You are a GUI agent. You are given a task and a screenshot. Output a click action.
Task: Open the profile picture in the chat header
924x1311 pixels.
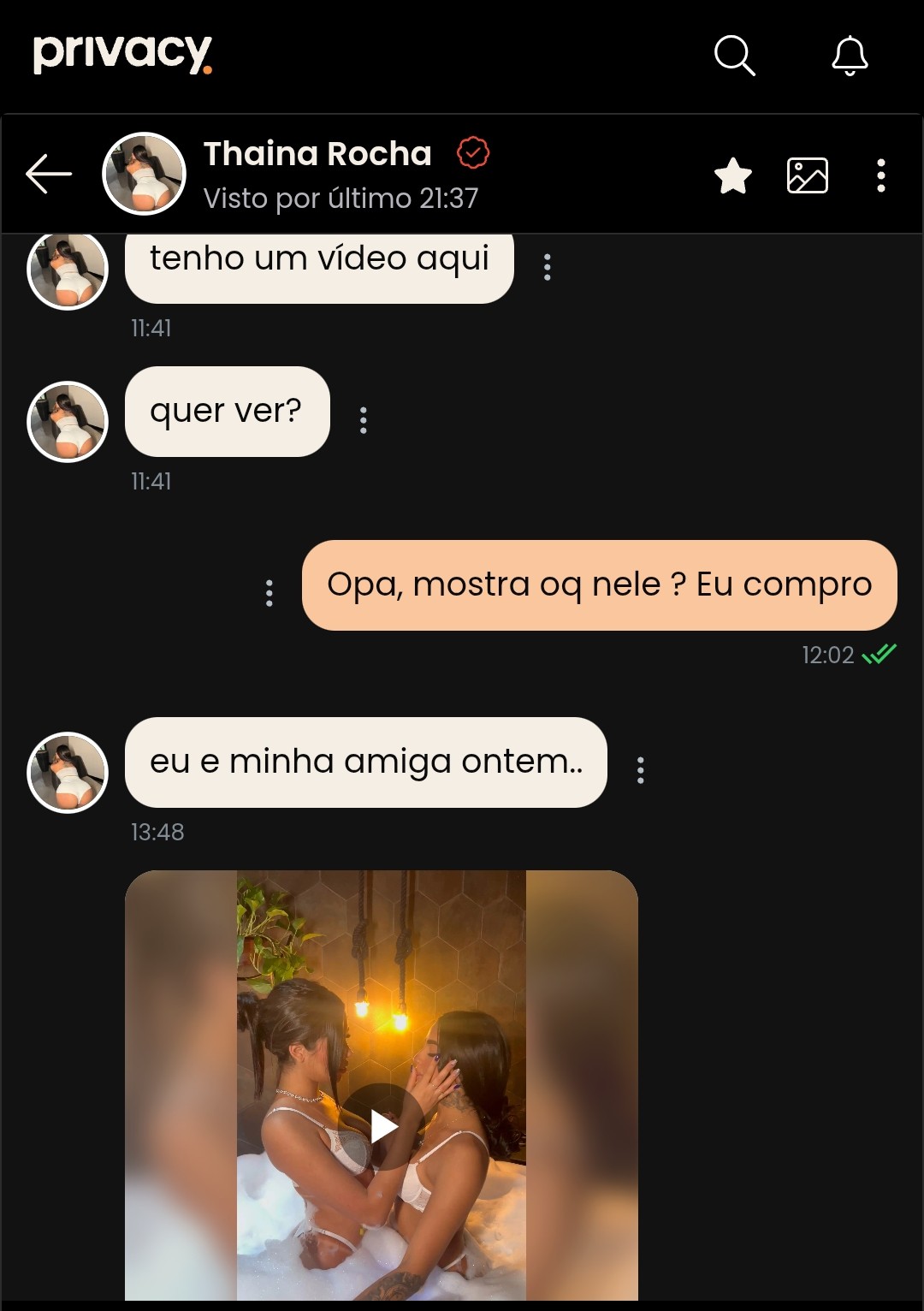[144, 174]
